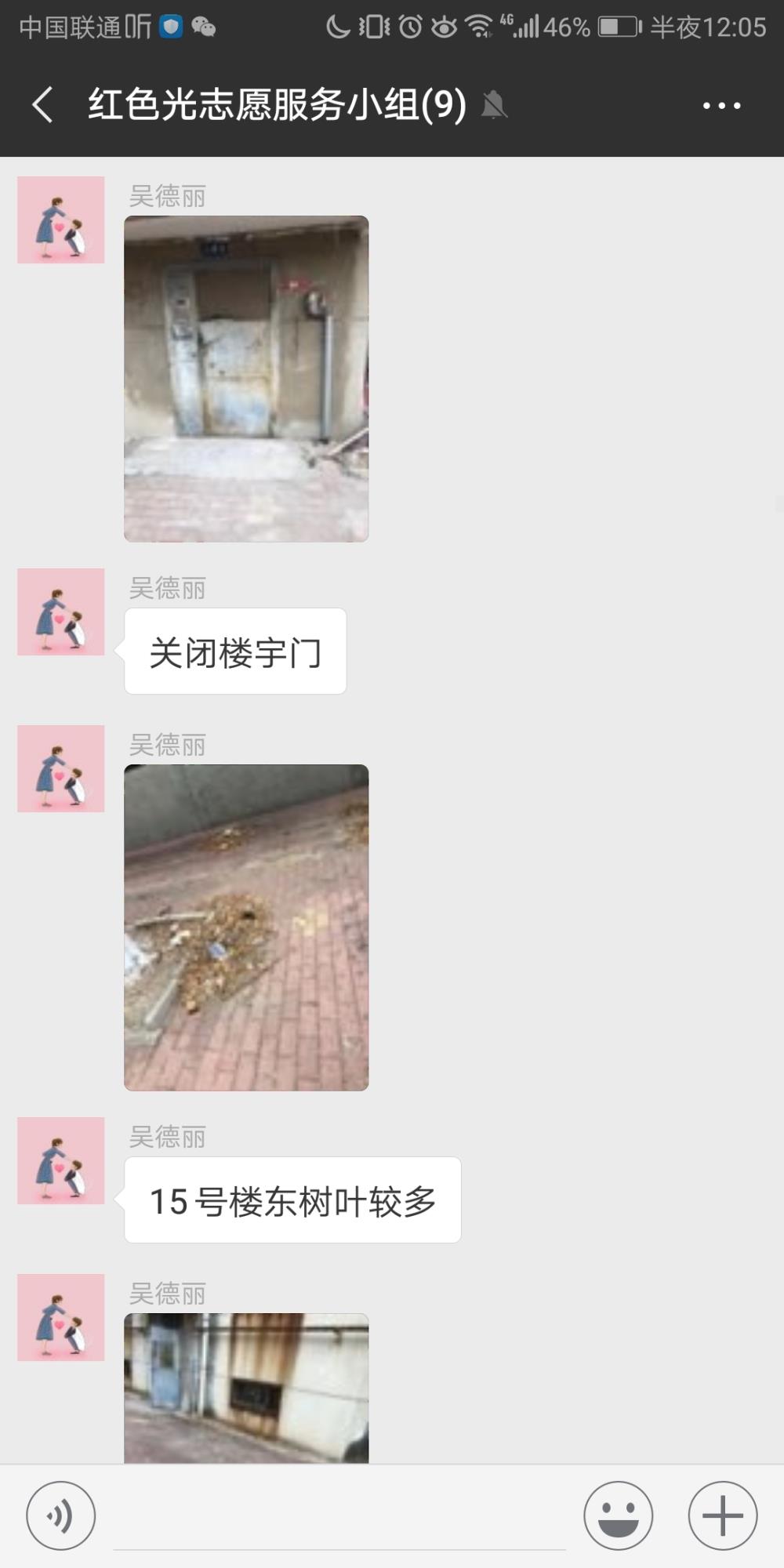This screenshot has width=784, height=1568.
Task: Tap 吴德丽's avatar beside 关闭楼宇门
Action: pyautogui.click(x=61, y=612)
